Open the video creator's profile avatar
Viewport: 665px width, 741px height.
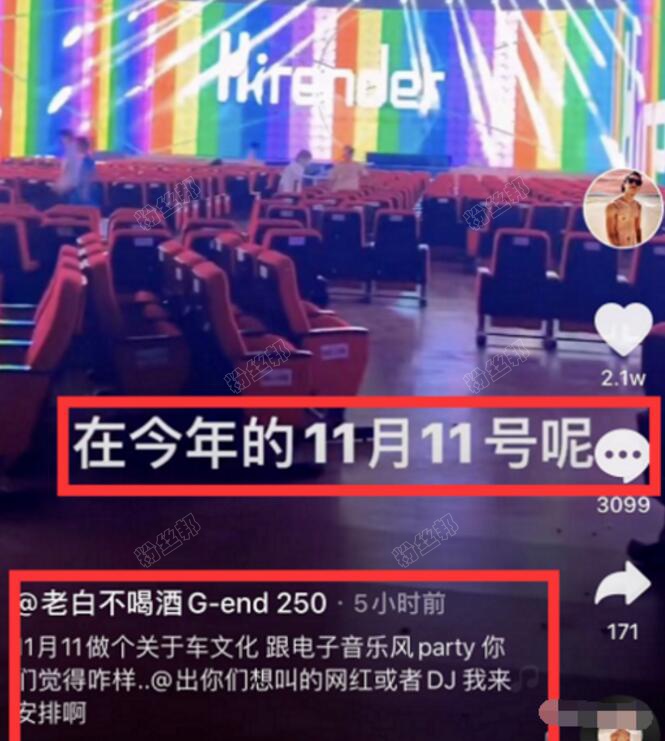622,208
